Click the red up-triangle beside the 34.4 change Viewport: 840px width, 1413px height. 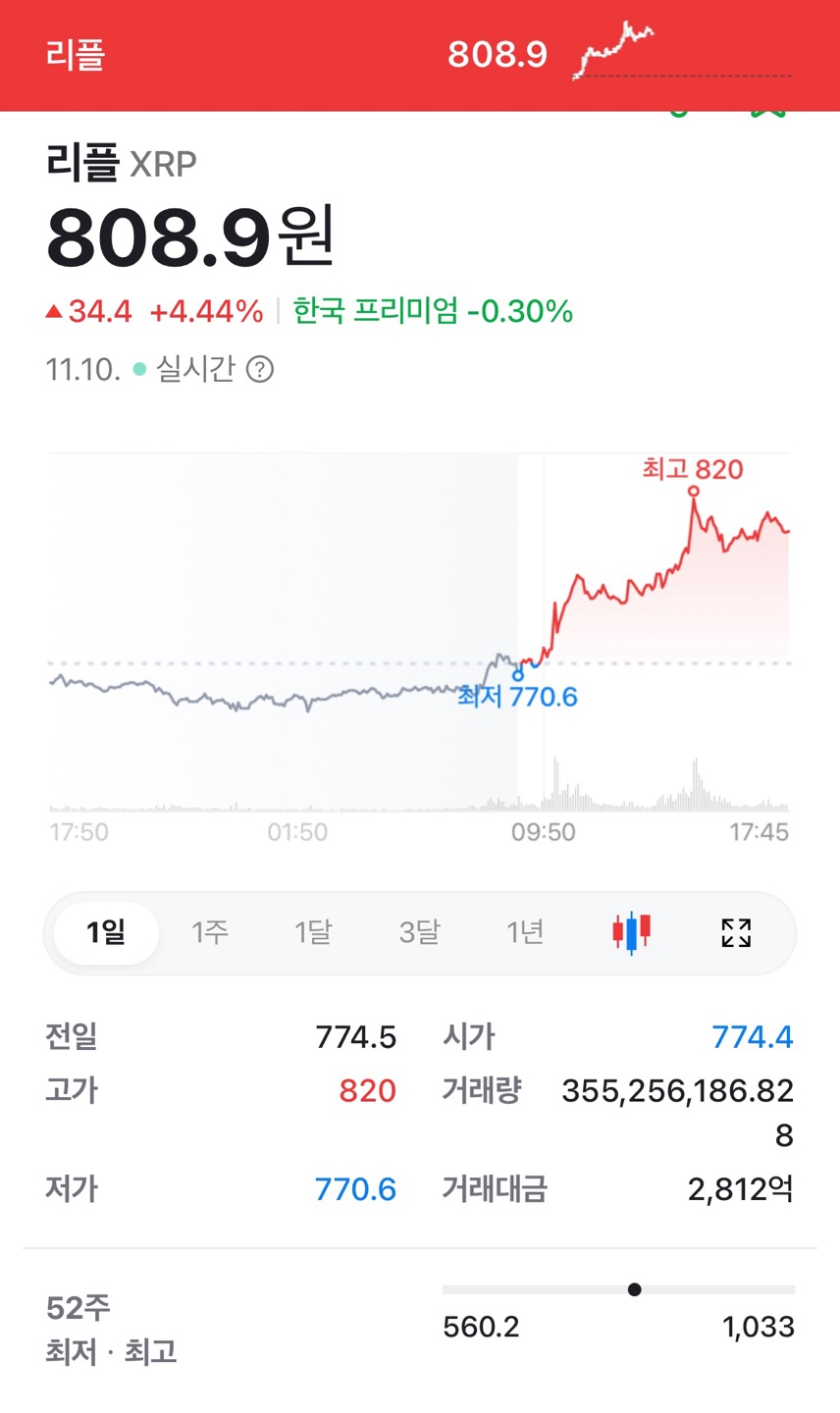coord(57,310)
